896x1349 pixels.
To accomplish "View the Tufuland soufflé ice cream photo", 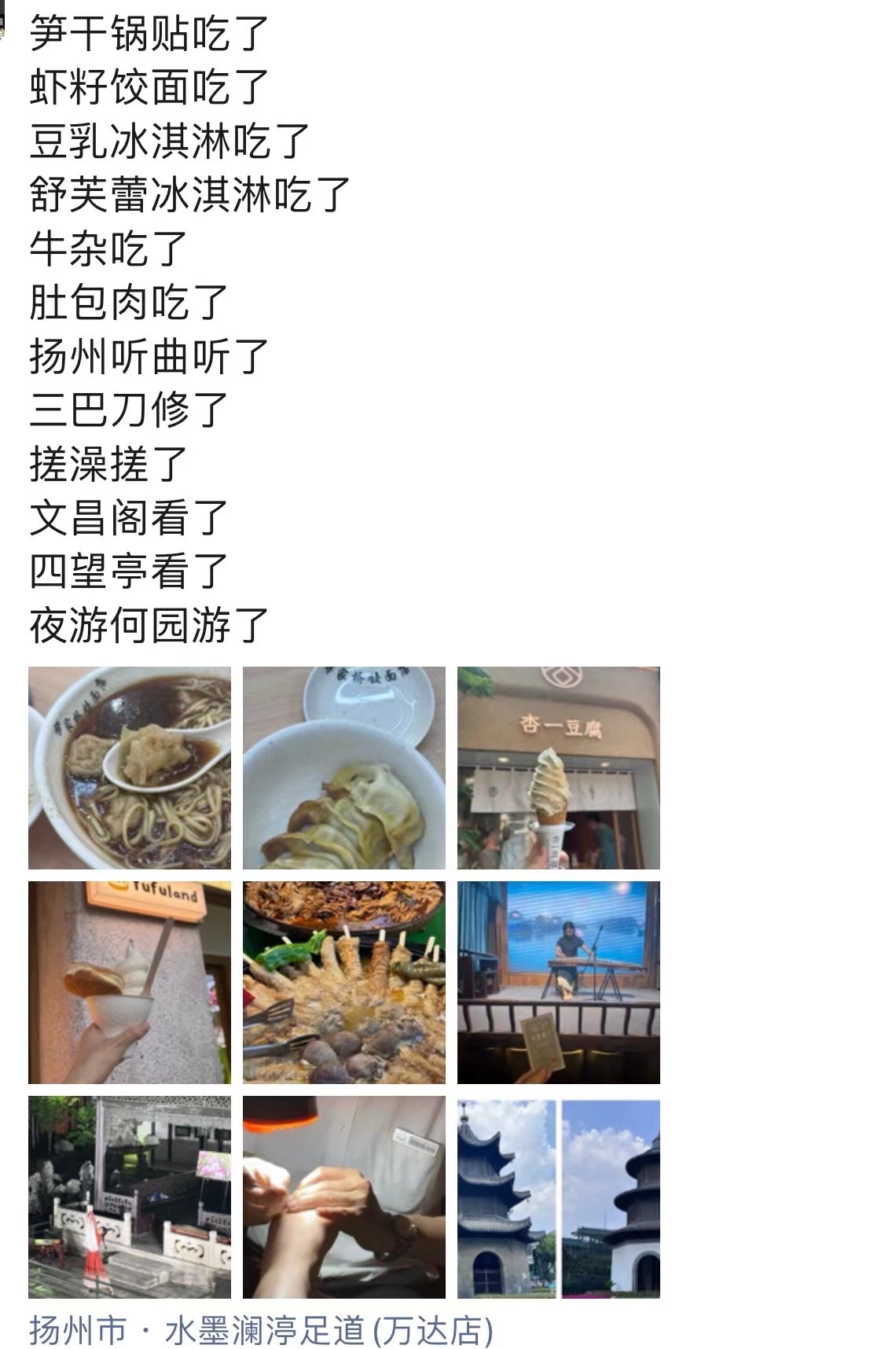I will tap(130, 983).
